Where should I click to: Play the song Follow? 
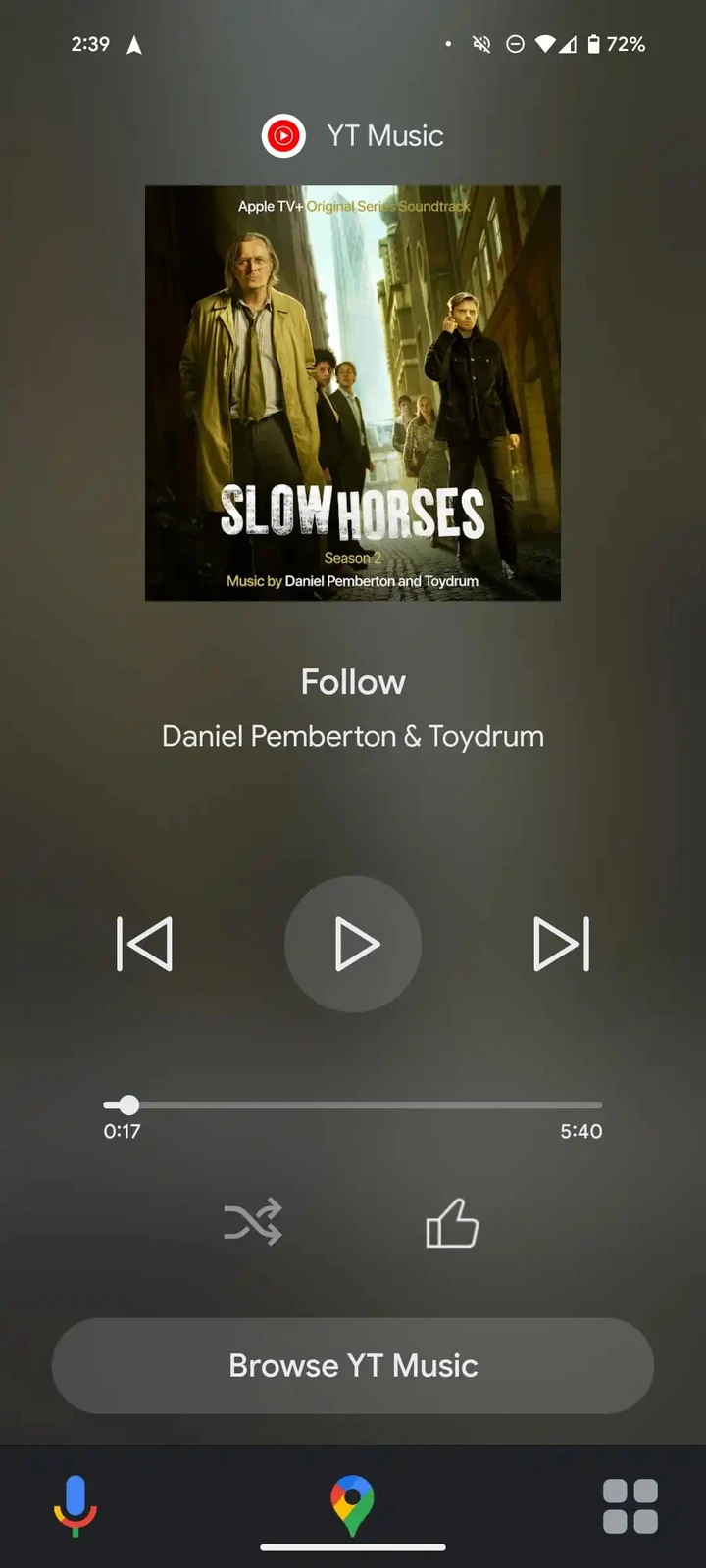(353, 944)
